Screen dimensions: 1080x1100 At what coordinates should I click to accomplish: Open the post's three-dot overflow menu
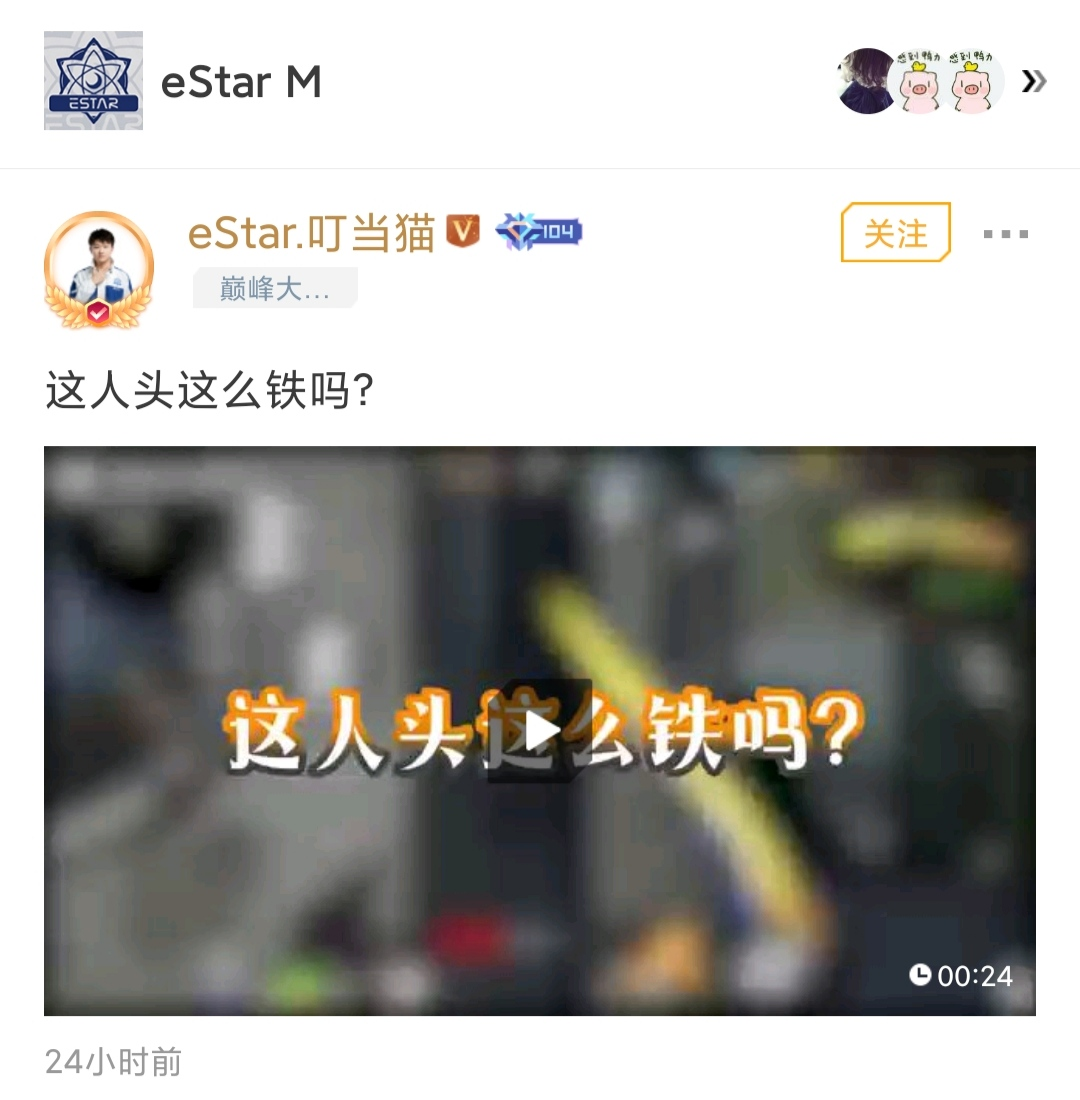(x=1005, y=234)
